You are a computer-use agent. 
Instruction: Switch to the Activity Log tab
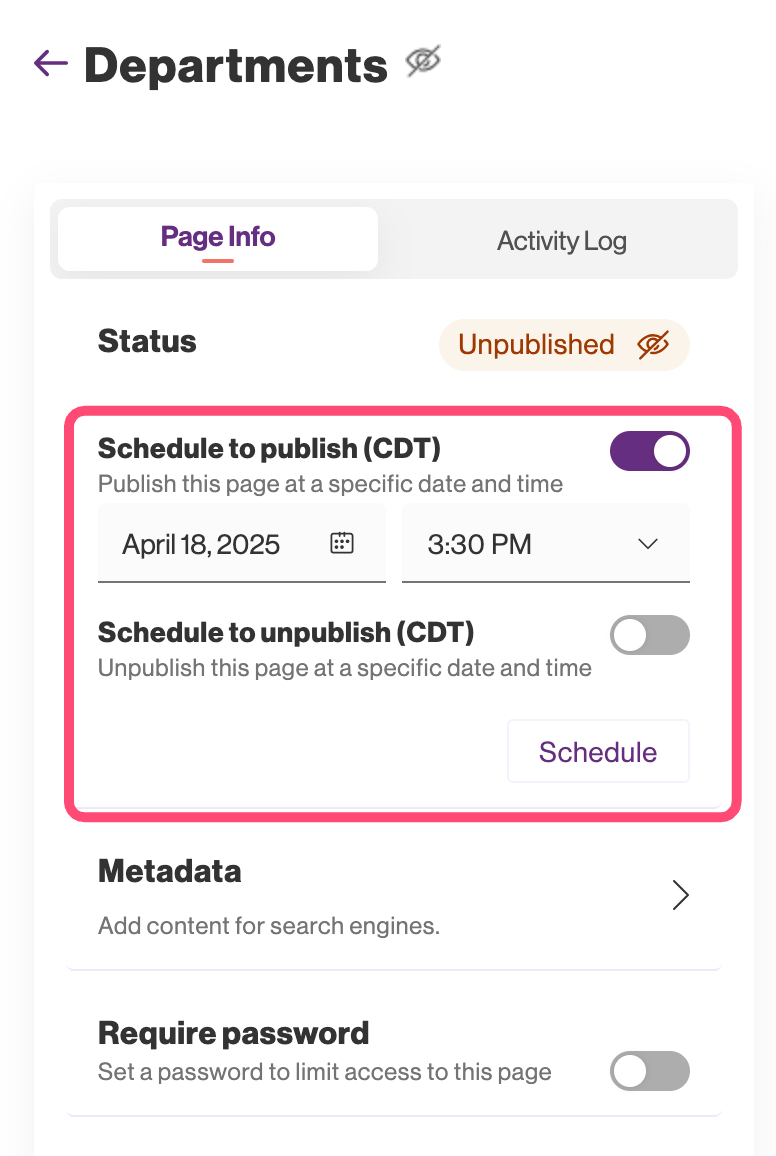561,241
